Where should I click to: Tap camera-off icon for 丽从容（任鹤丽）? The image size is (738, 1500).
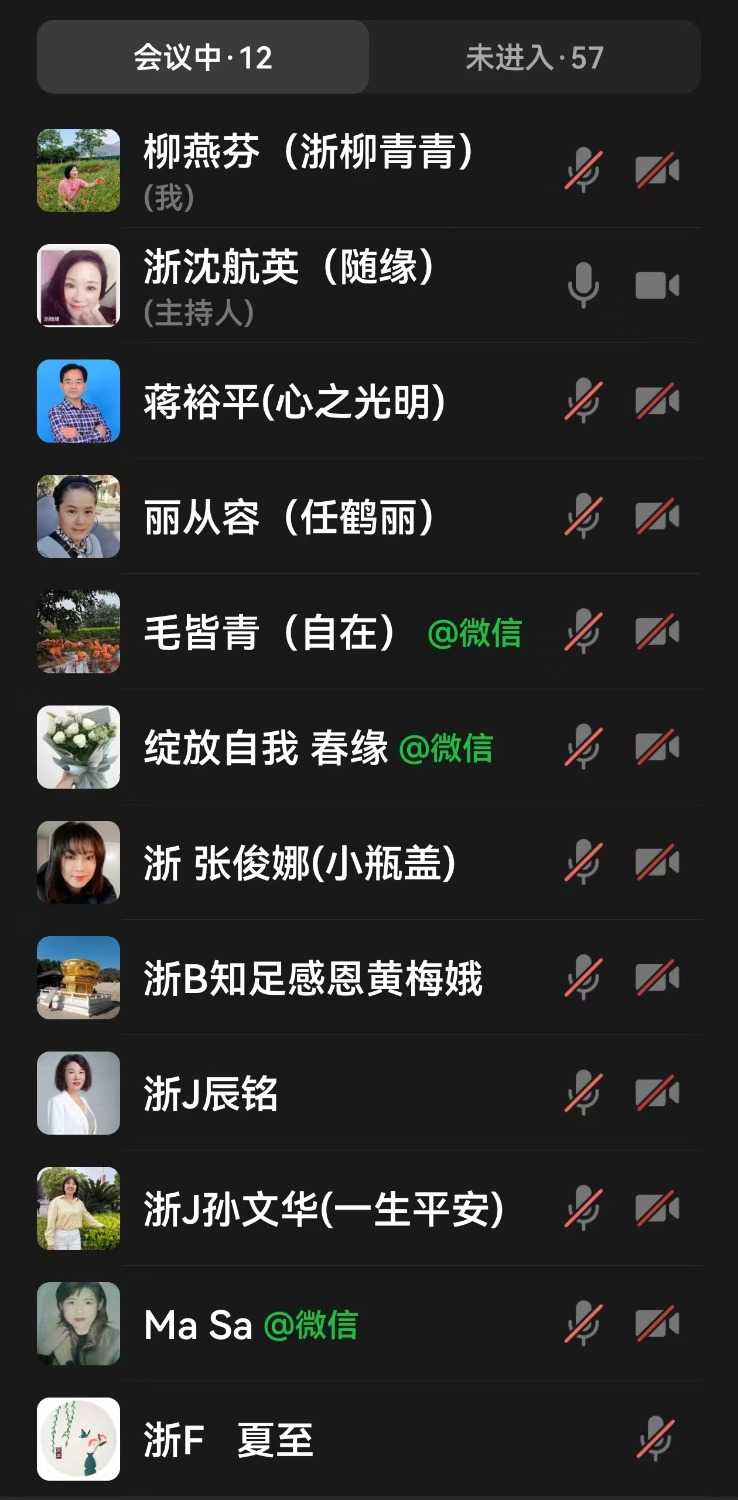coord(657,517)
